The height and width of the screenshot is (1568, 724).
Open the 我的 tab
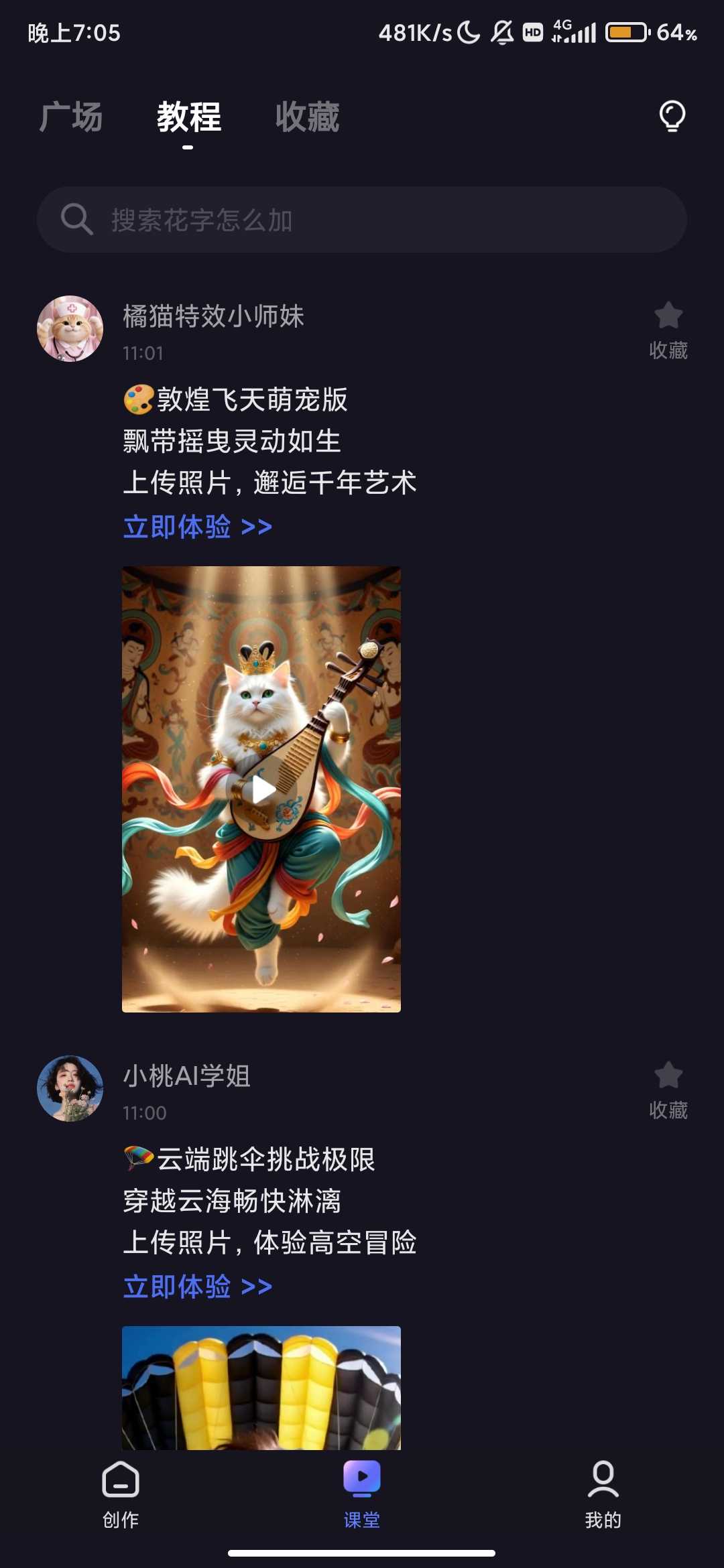click(x=603, y=1493)
